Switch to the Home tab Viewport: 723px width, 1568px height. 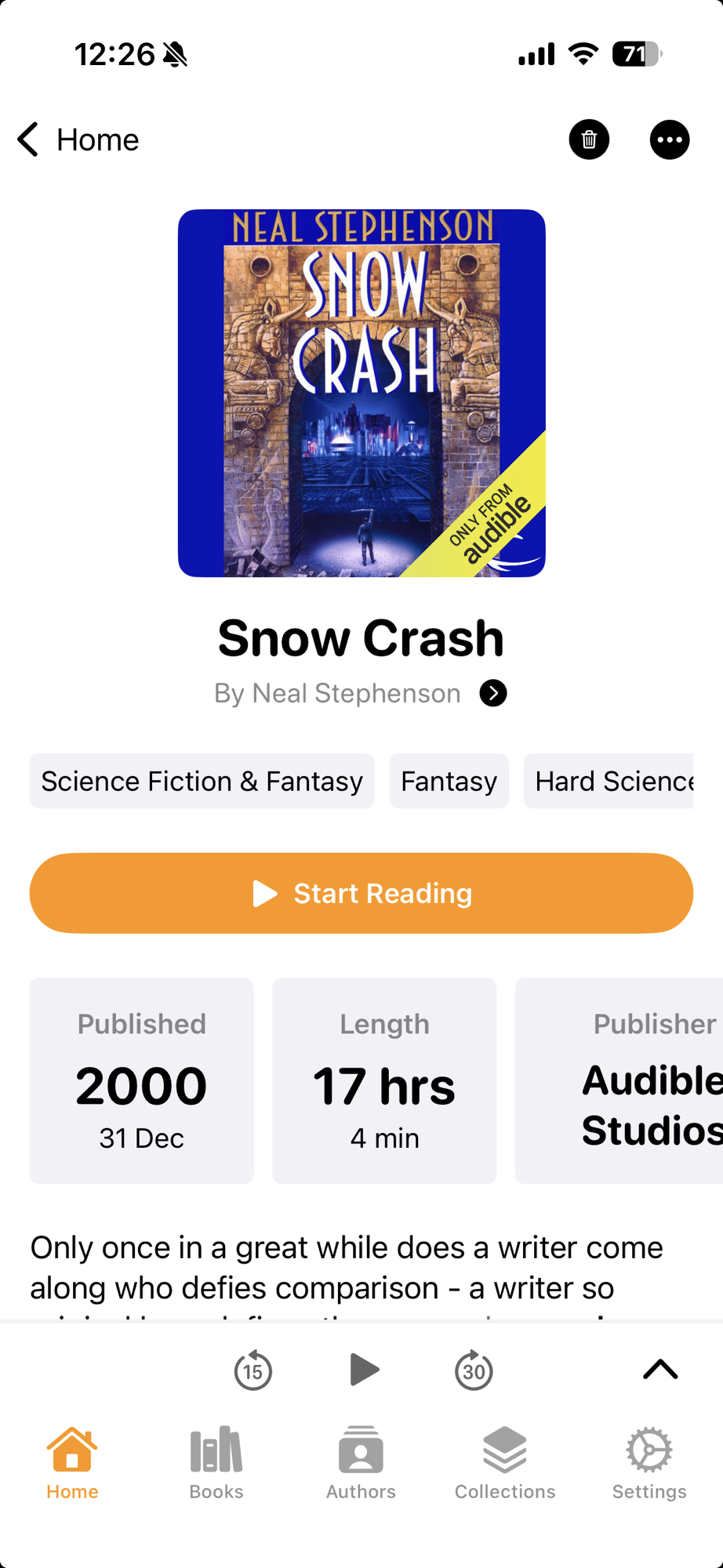pos(72,1463)
